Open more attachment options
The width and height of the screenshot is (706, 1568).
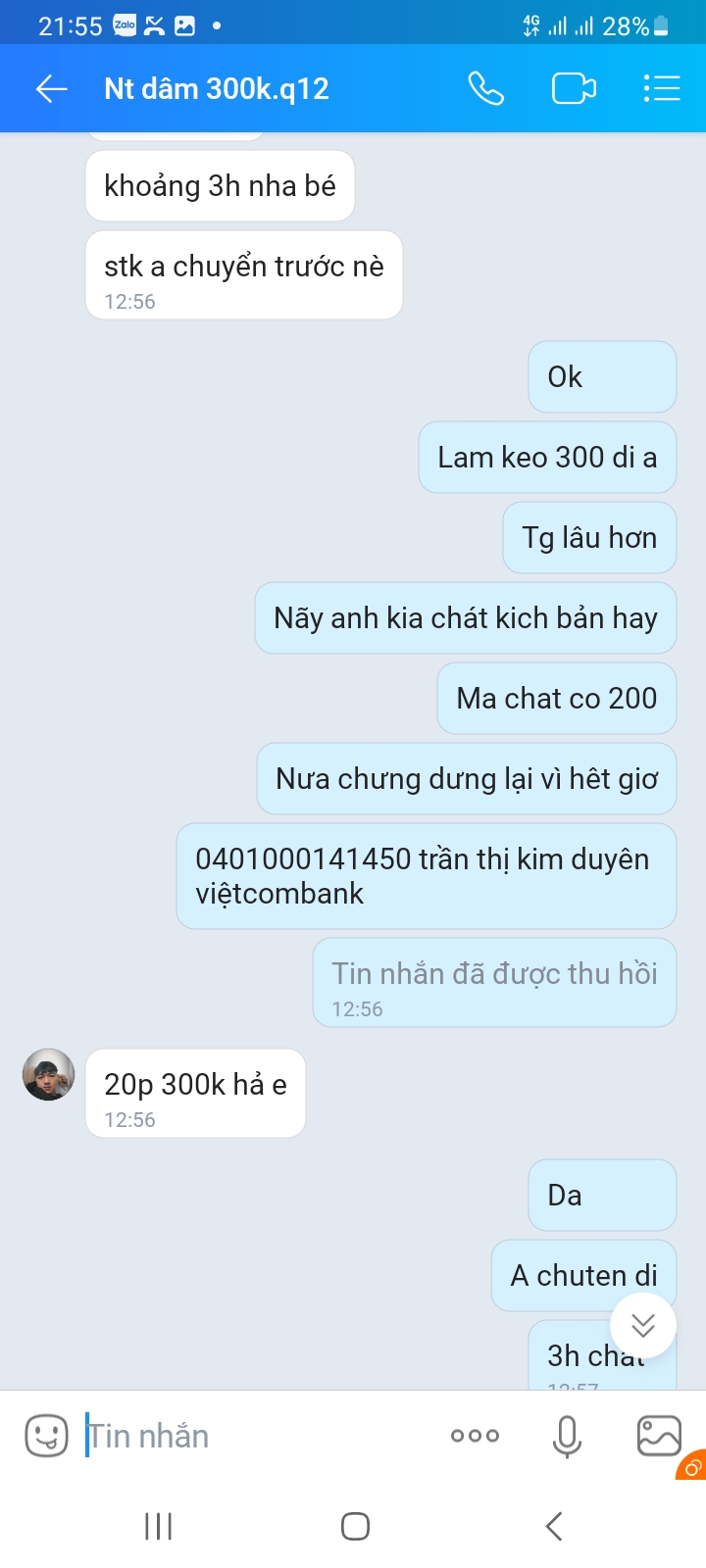coord(475,1437)
